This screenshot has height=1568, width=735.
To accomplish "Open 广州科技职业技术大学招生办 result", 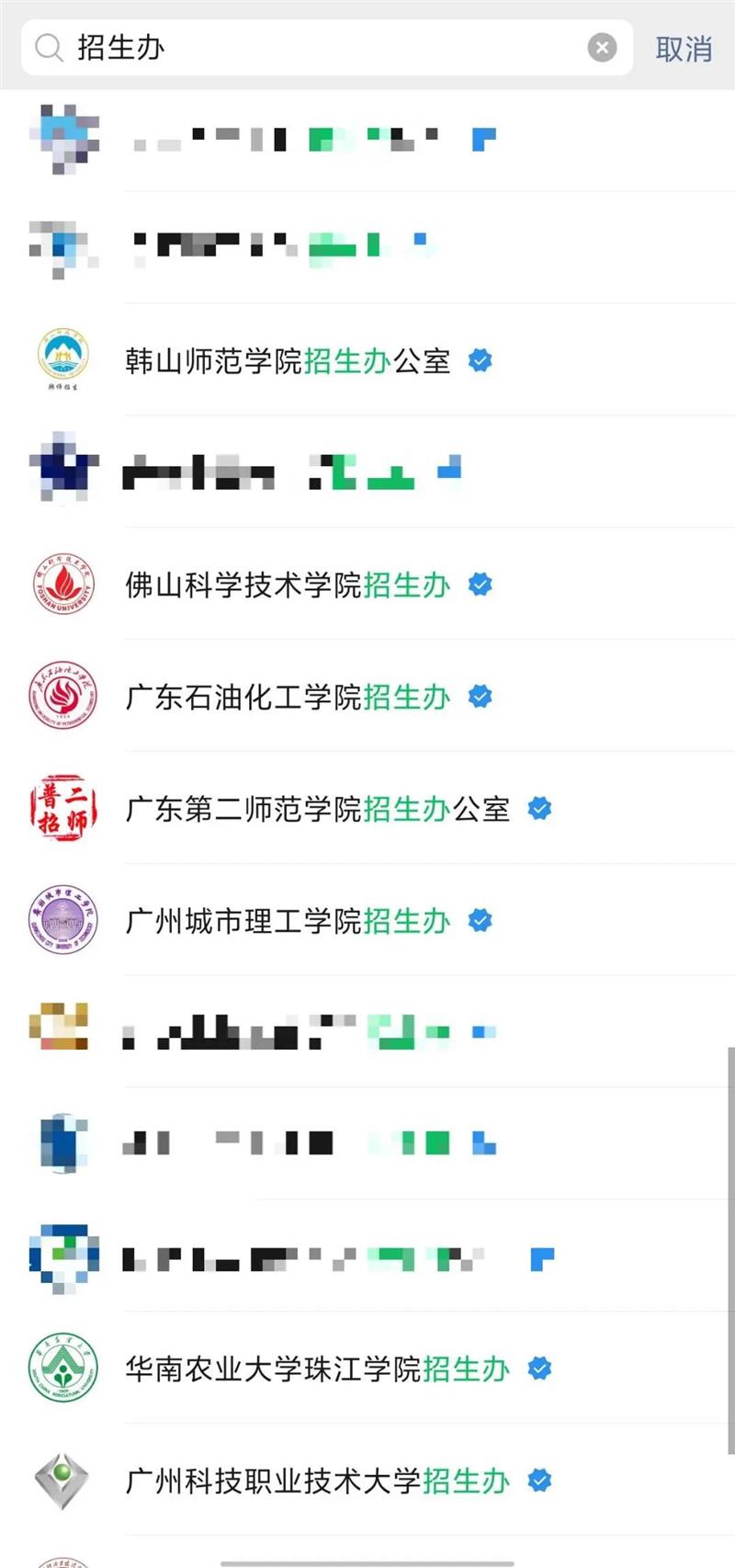I will click(x=318, y=1481).
